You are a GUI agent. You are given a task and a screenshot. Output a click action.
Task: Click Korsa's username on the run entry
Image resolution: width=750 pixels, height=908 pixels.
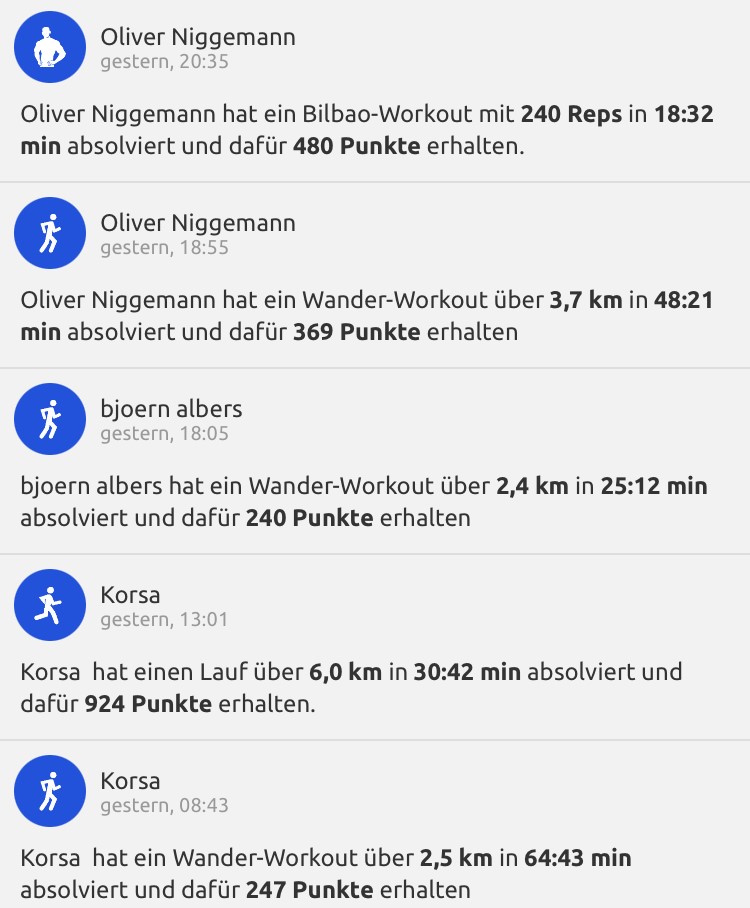pos(131,594)
